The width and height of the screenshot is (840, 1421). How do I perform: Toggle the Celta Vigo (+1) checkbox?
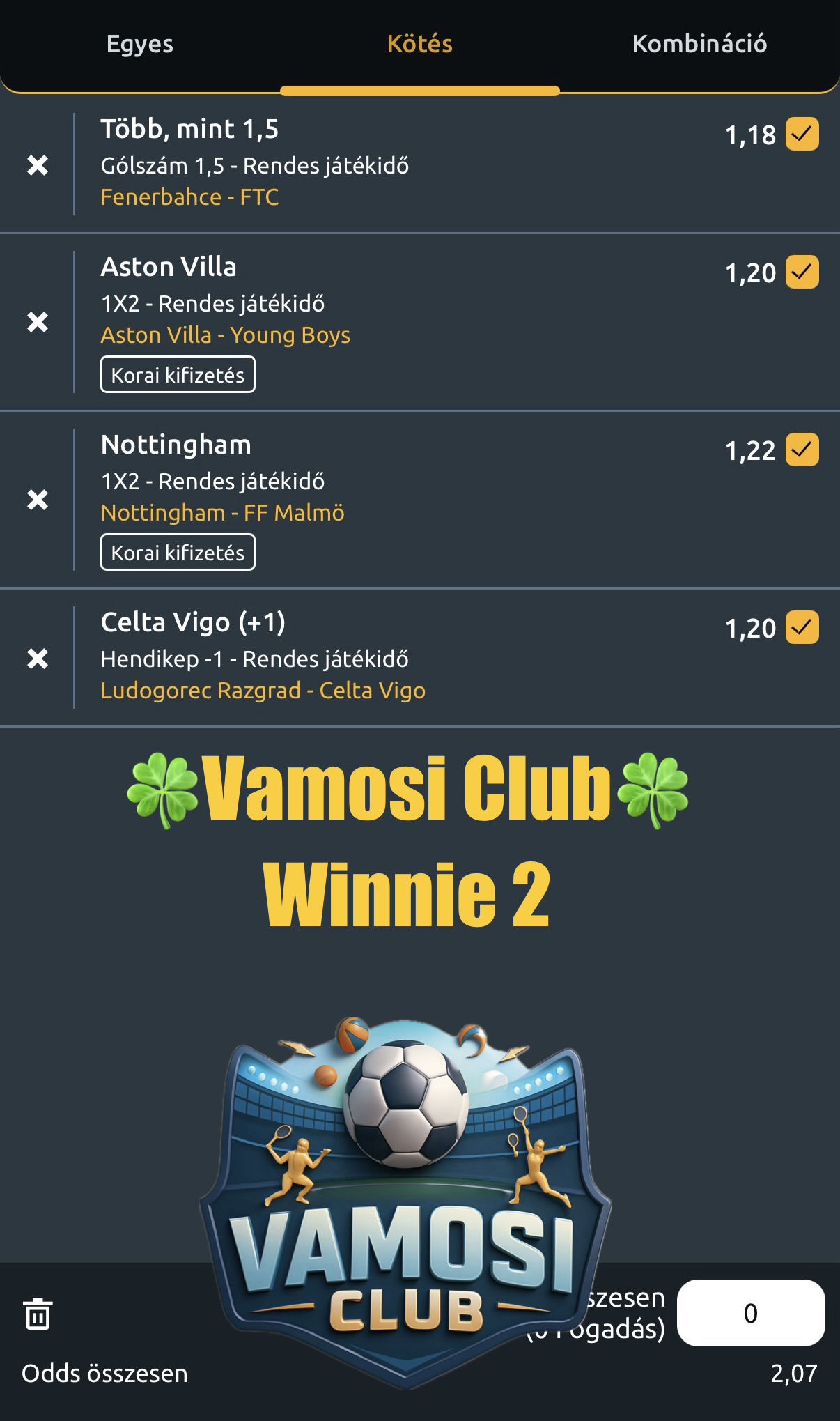tap(802, 627)
